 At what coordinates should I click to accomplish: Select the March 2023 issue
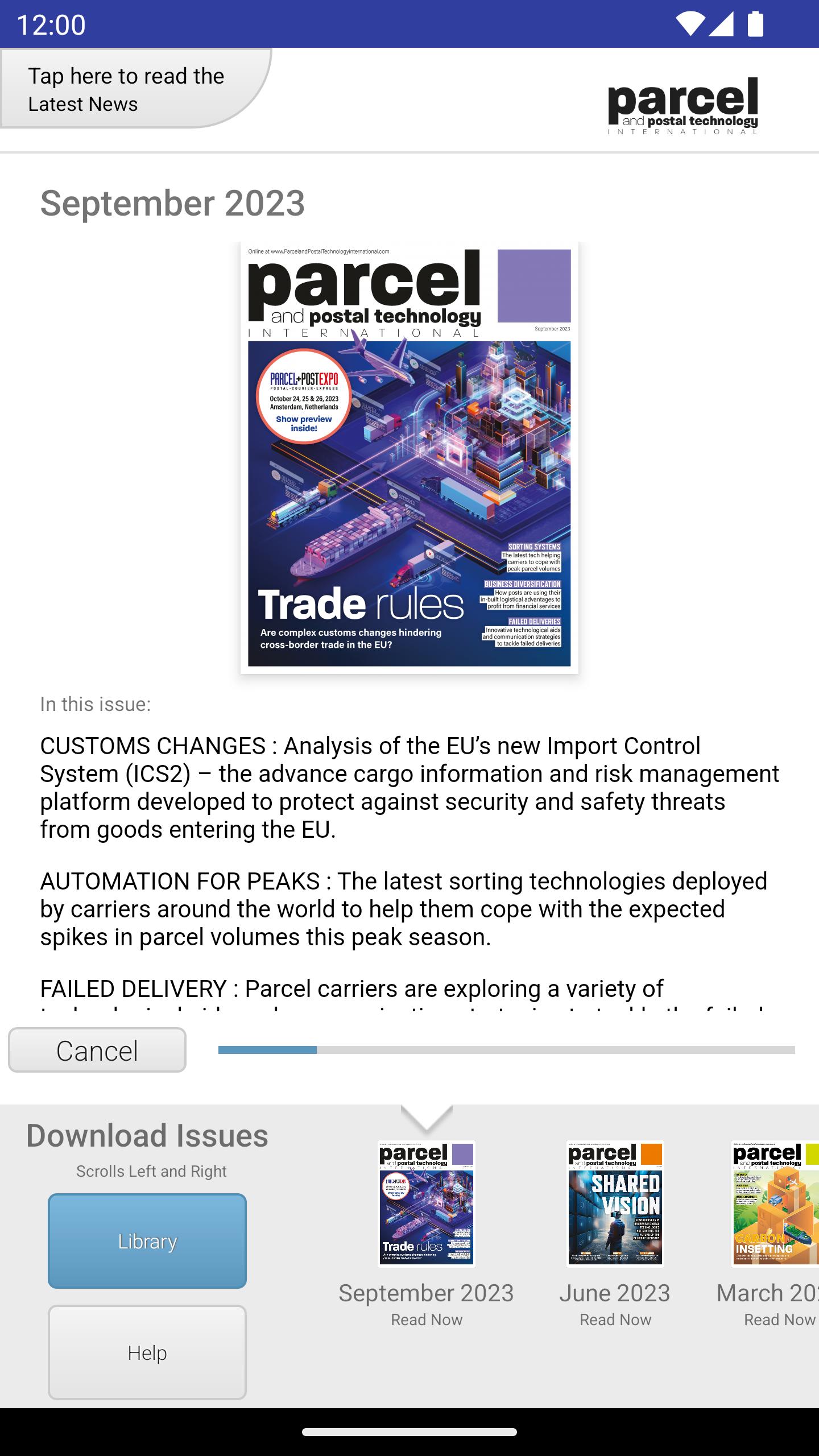[775, 1204]
